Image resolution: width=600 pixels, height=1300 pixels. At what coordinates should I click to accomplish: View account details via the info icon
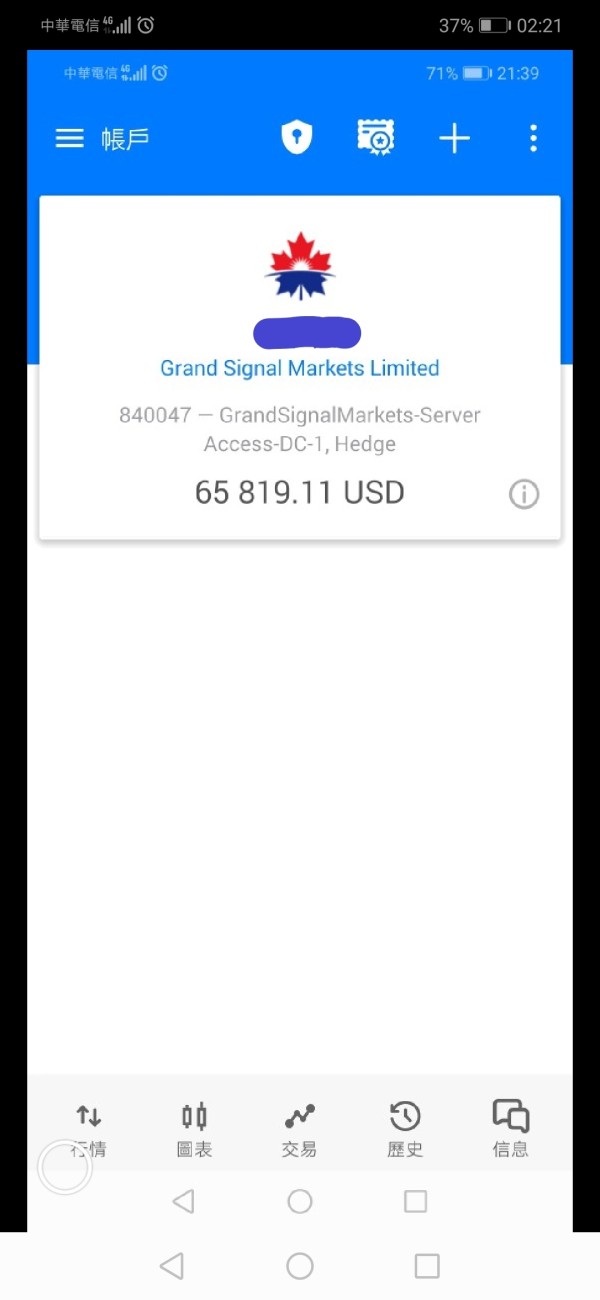click(x=524, y=494)
